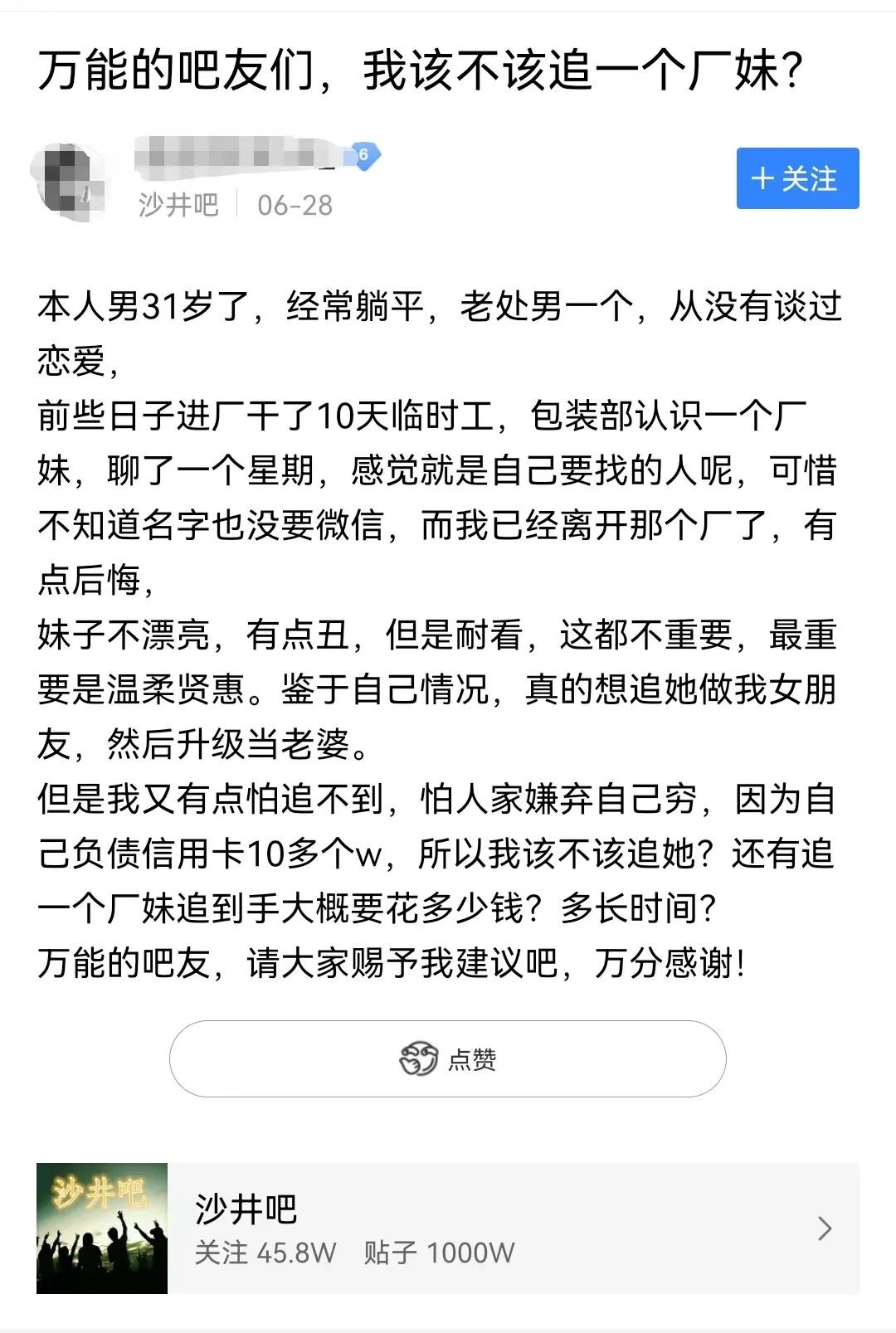Follow the post author with 关注 button

pyautogui.click(x=797, y=178)
